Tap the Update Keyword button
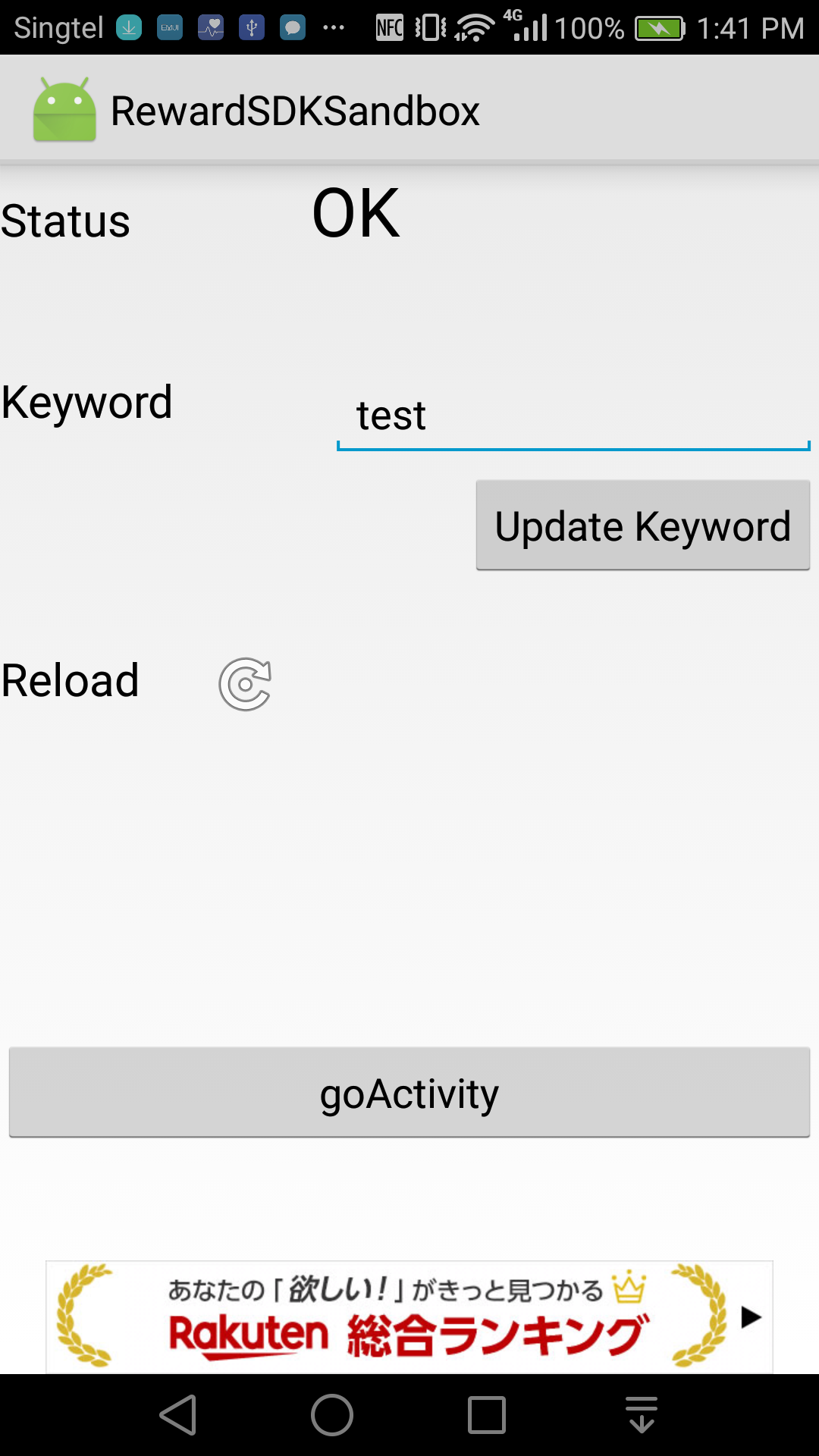 [643, 525]
